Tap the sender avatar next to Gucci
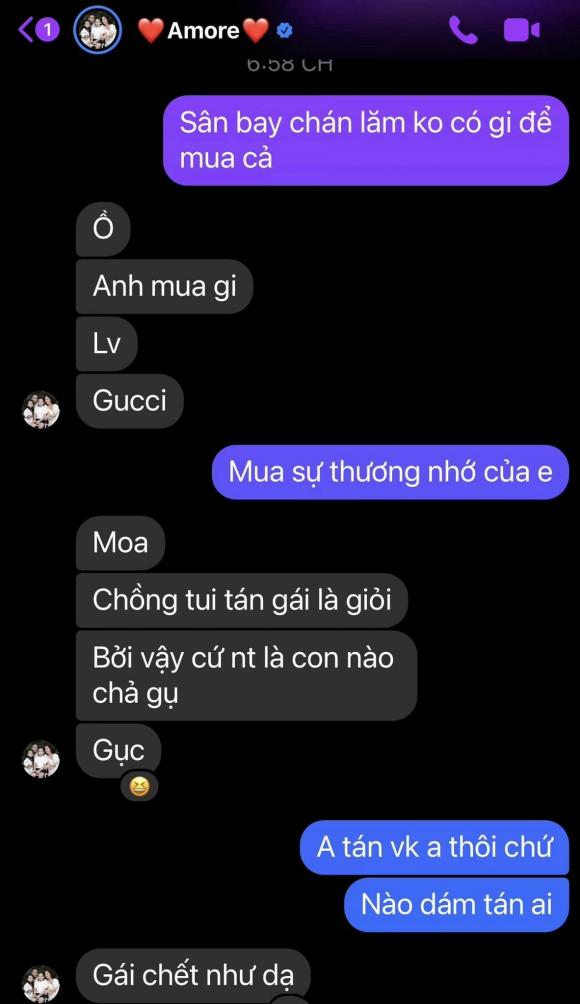The width and height of the screenshot is (580, 1004). pyautogui.click(x=41, y=410)
